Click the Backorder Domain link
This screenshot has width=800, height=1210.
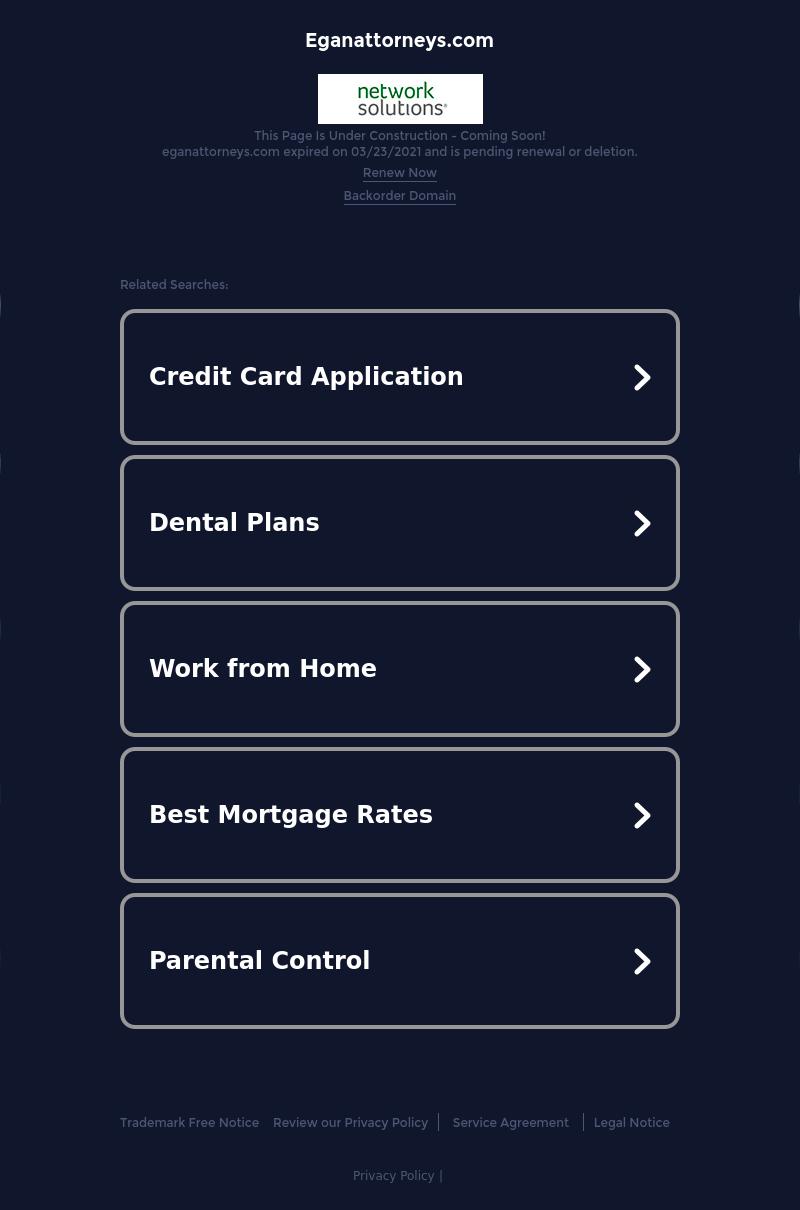pyautogui.click(x=400, y=195)
